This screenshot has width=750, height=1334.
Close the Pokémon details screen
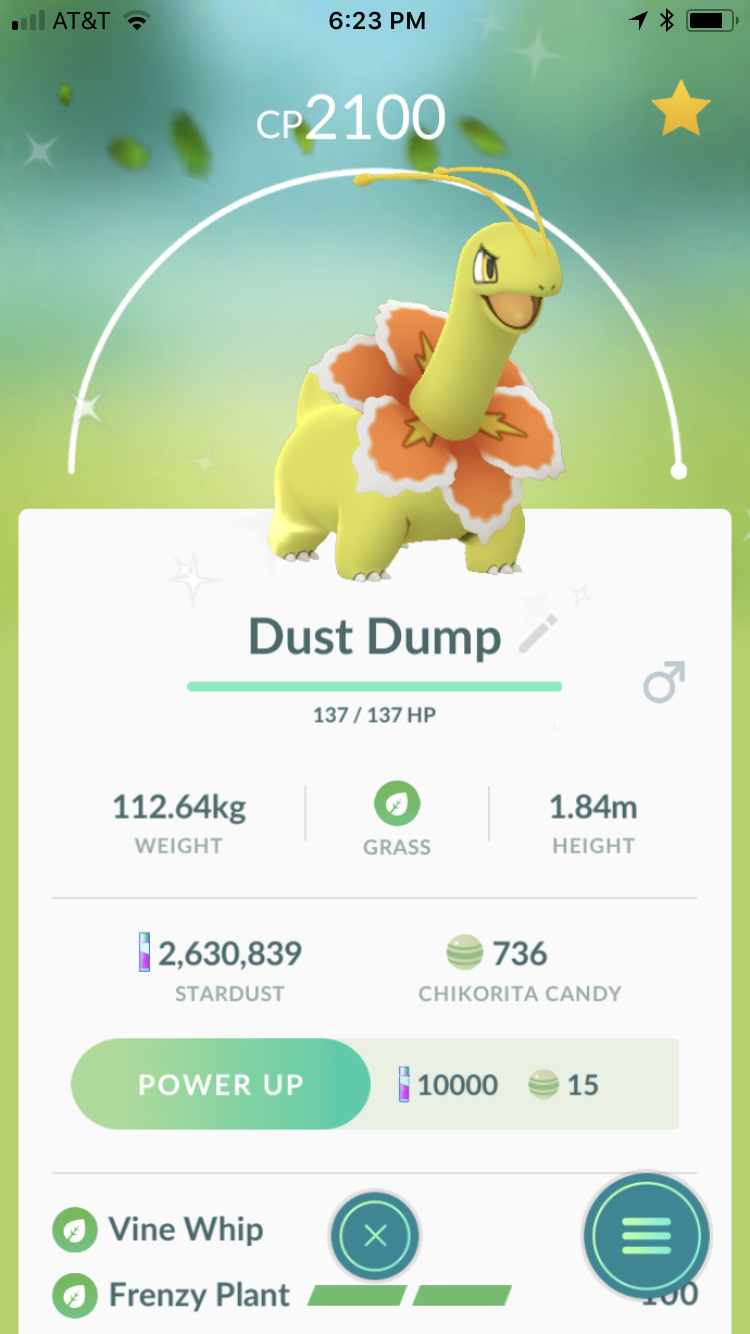pos(375,1236)
